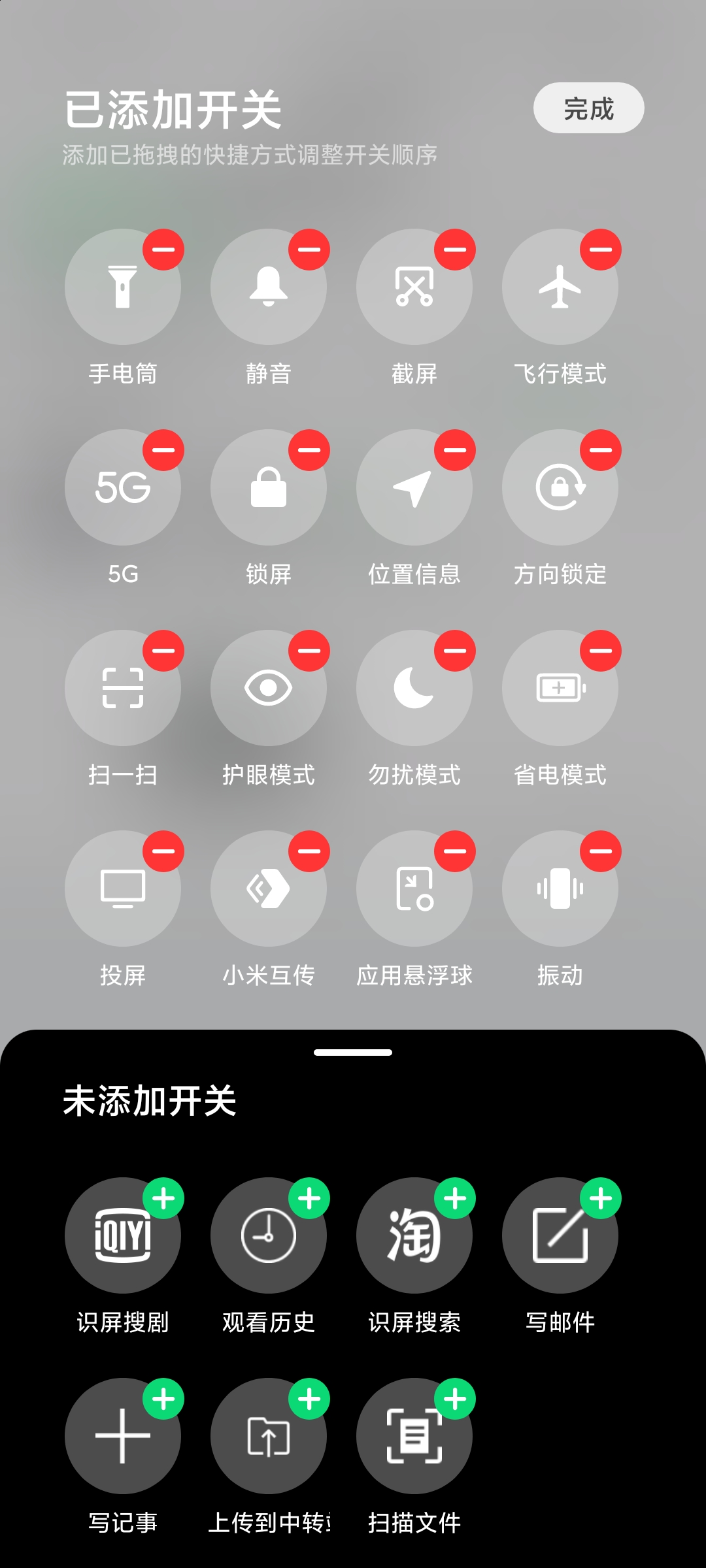
Task: Remove the 手电筒 flashlight switch
Action: [x=163, y=250]
